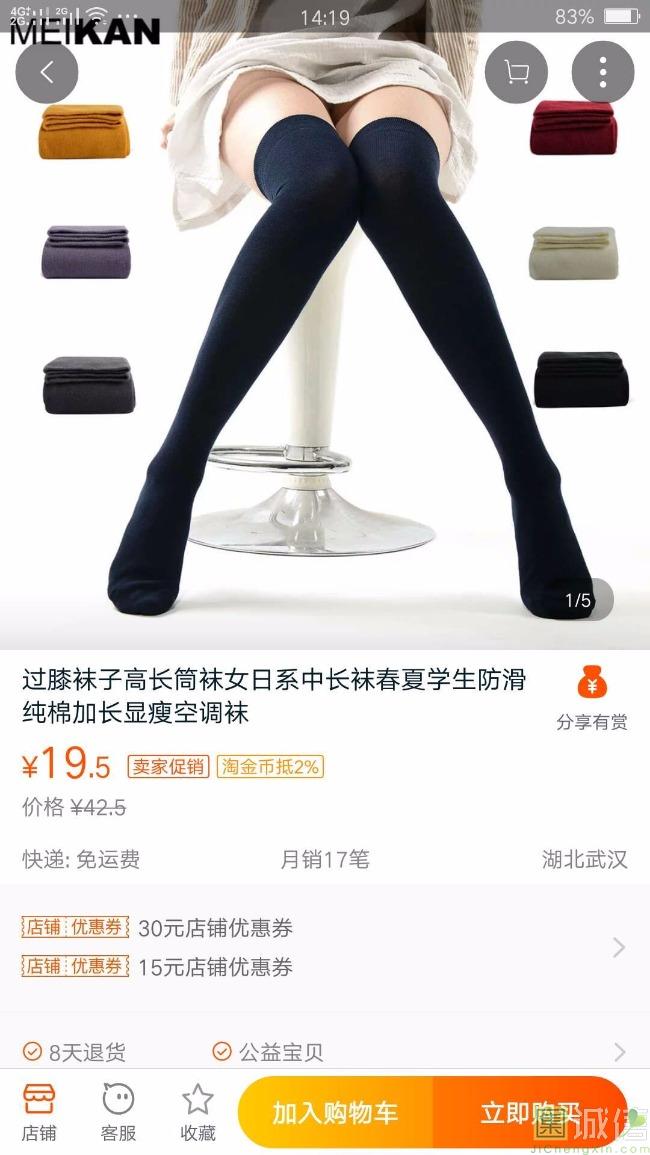Add item to 收藏 favorites

pos(198,1113)
